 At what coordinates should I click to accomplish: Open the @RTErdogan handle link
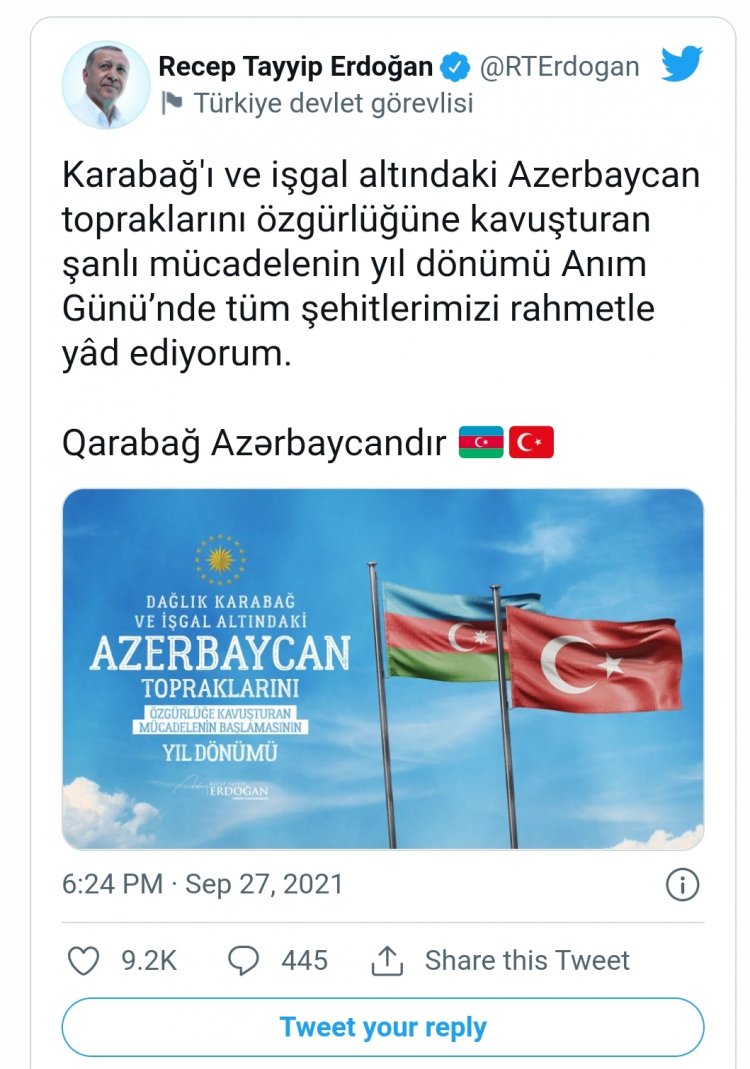pos(560,67)
